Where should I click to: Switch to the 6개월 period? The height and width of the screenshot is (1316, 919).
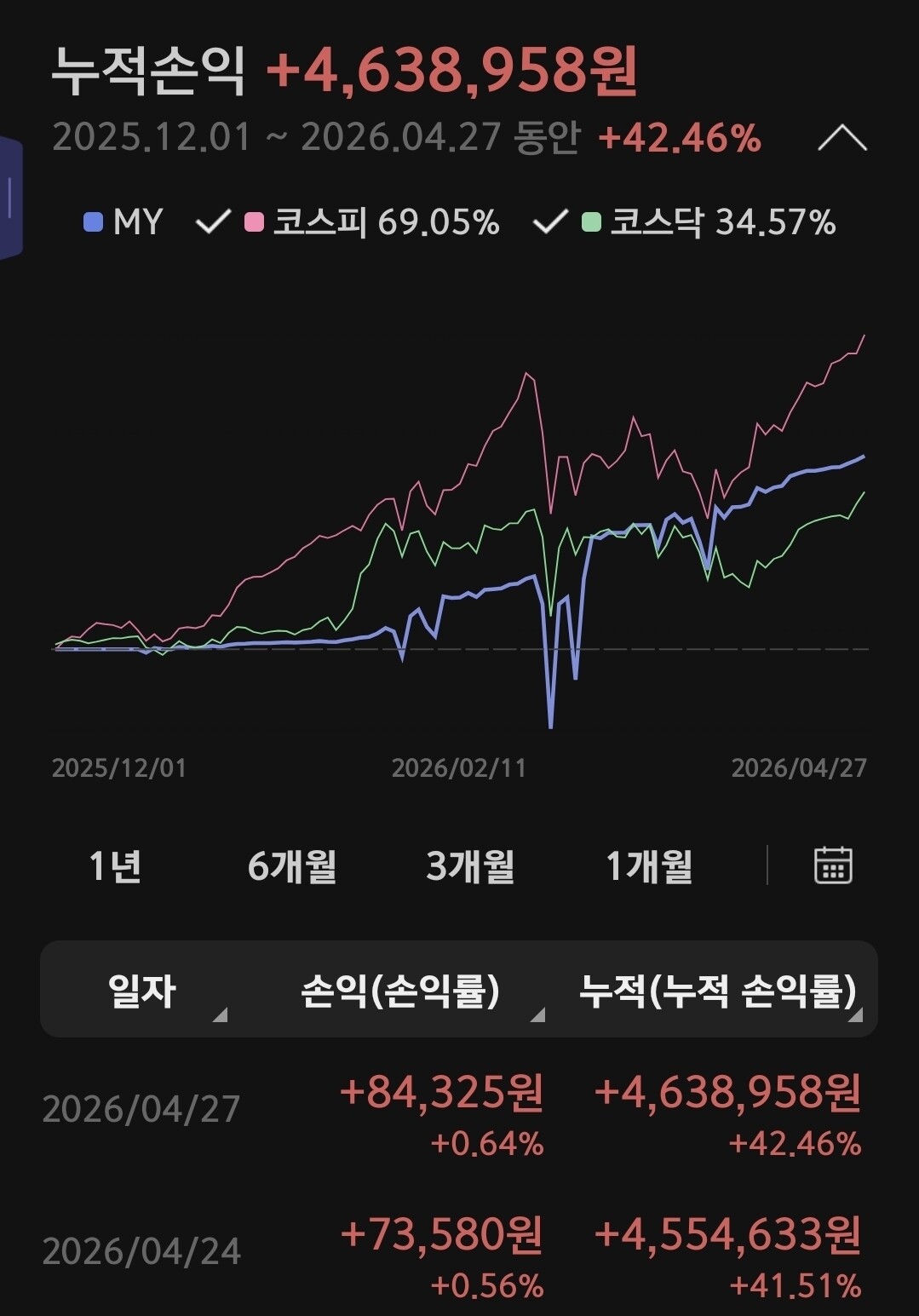tap(292, 866)
